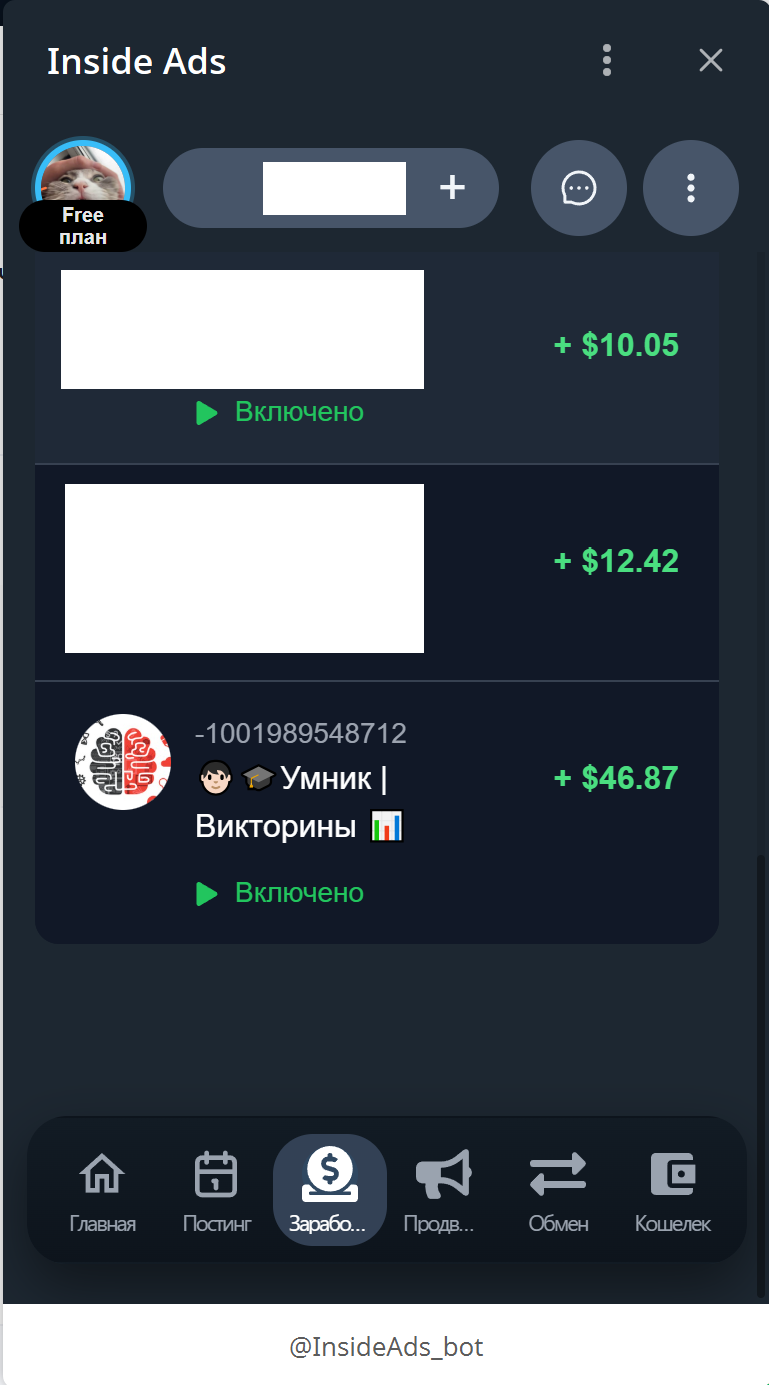Switch to the Обмен tab
Viewport: 769px width, 1385px height.
point(558,1190)
